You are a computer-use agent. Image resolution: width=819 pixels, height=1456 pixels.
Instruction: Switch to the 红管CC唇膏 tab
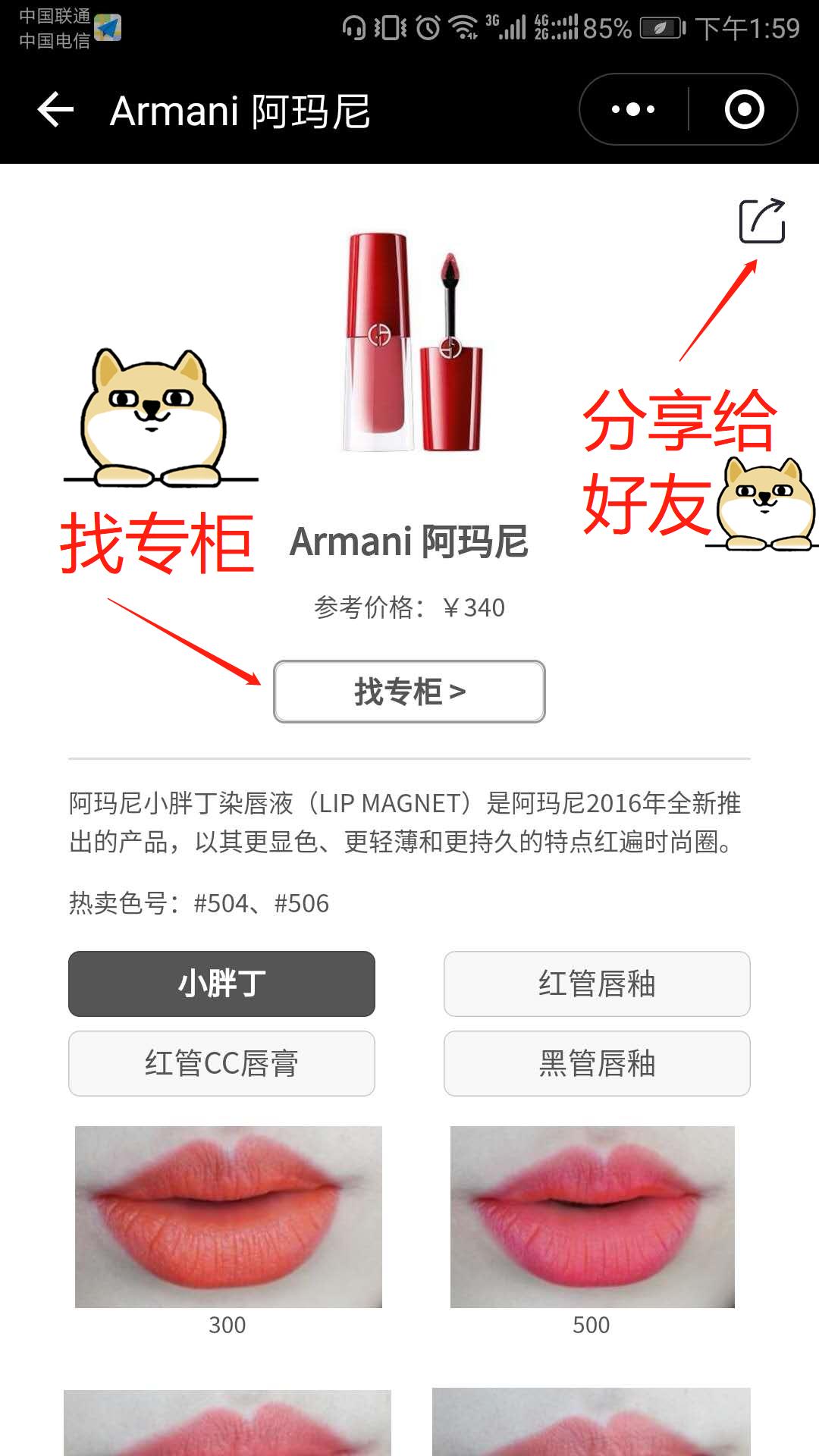[221, 1063]
